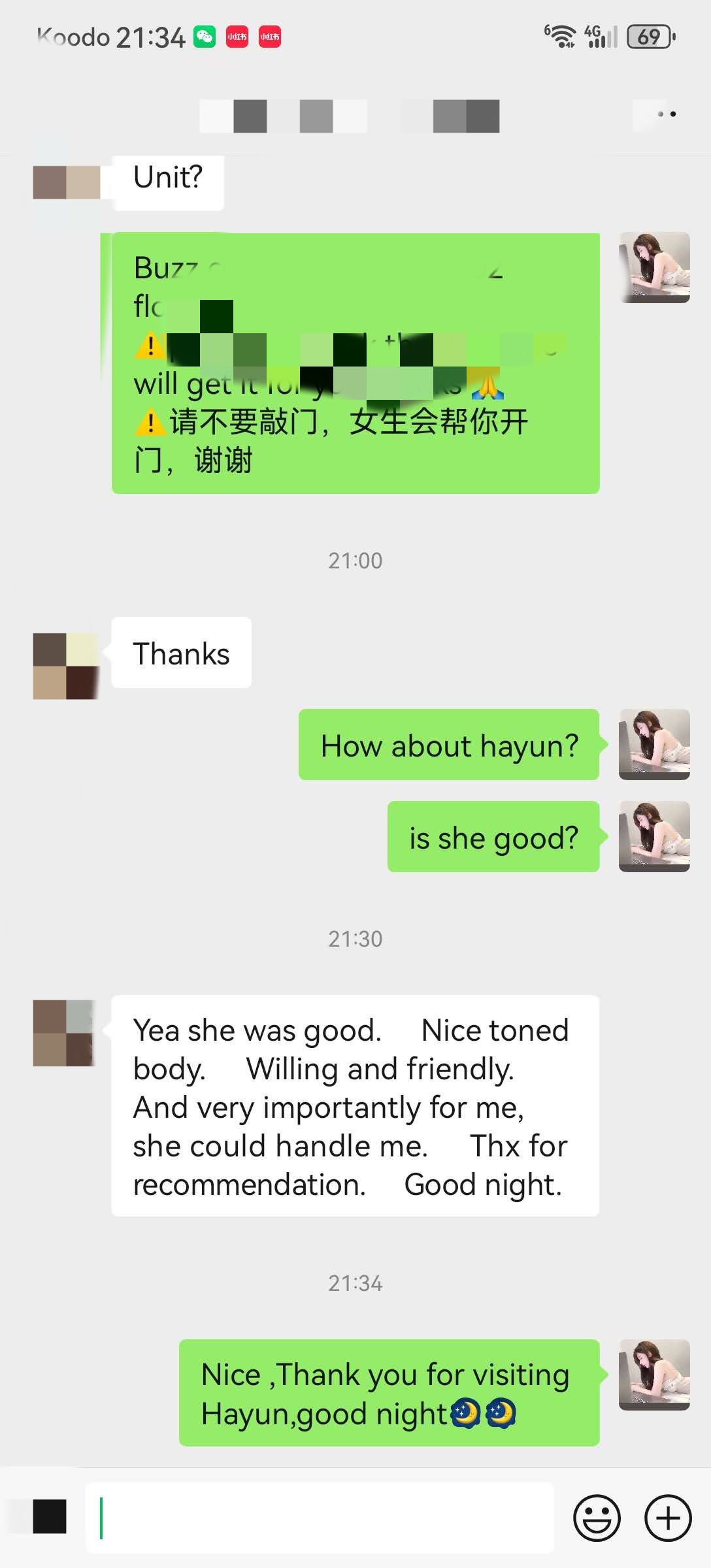Viewport: 711px width, 1568px height.
Task: Open the plus attachments menu
Action: point(667,1517)
